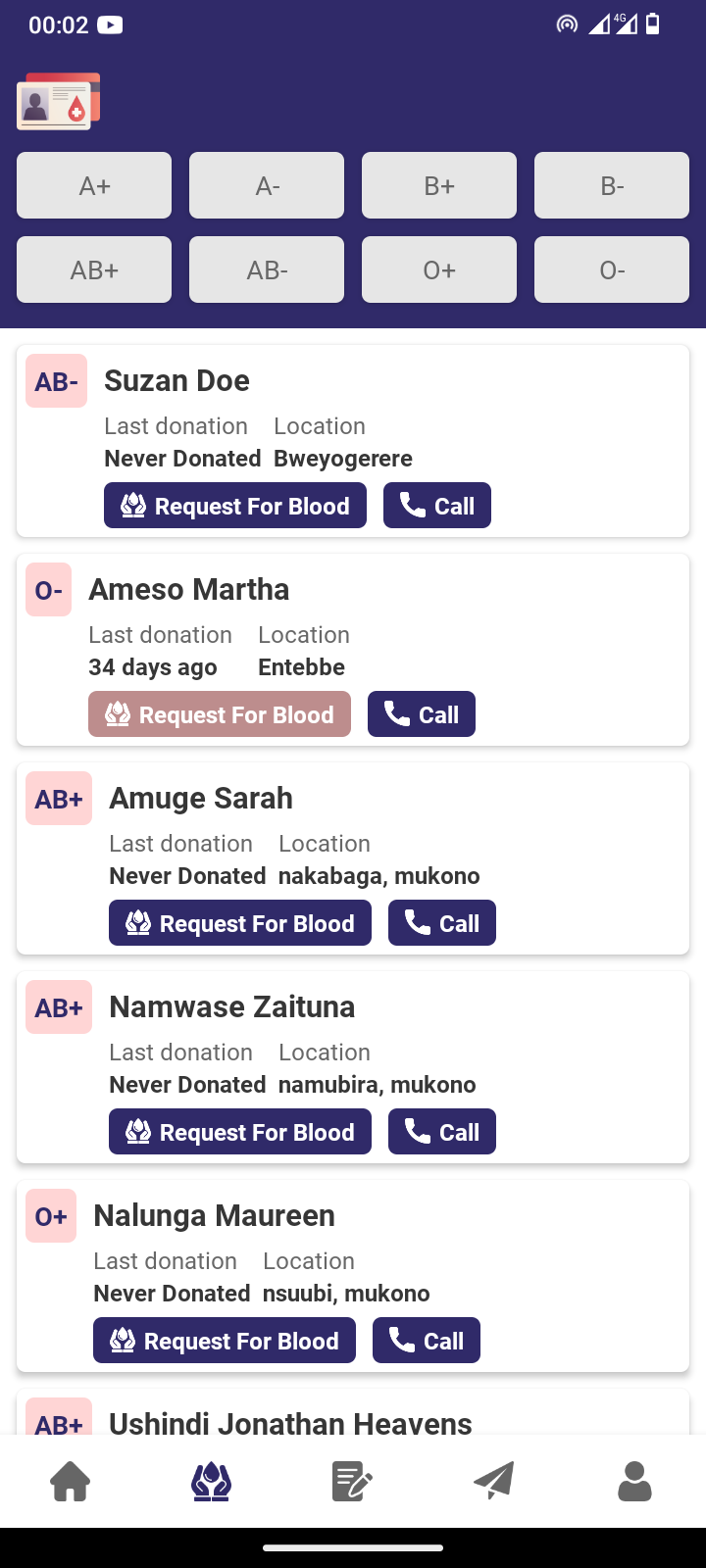Call Ameso Martha in Entebbe

421,713
